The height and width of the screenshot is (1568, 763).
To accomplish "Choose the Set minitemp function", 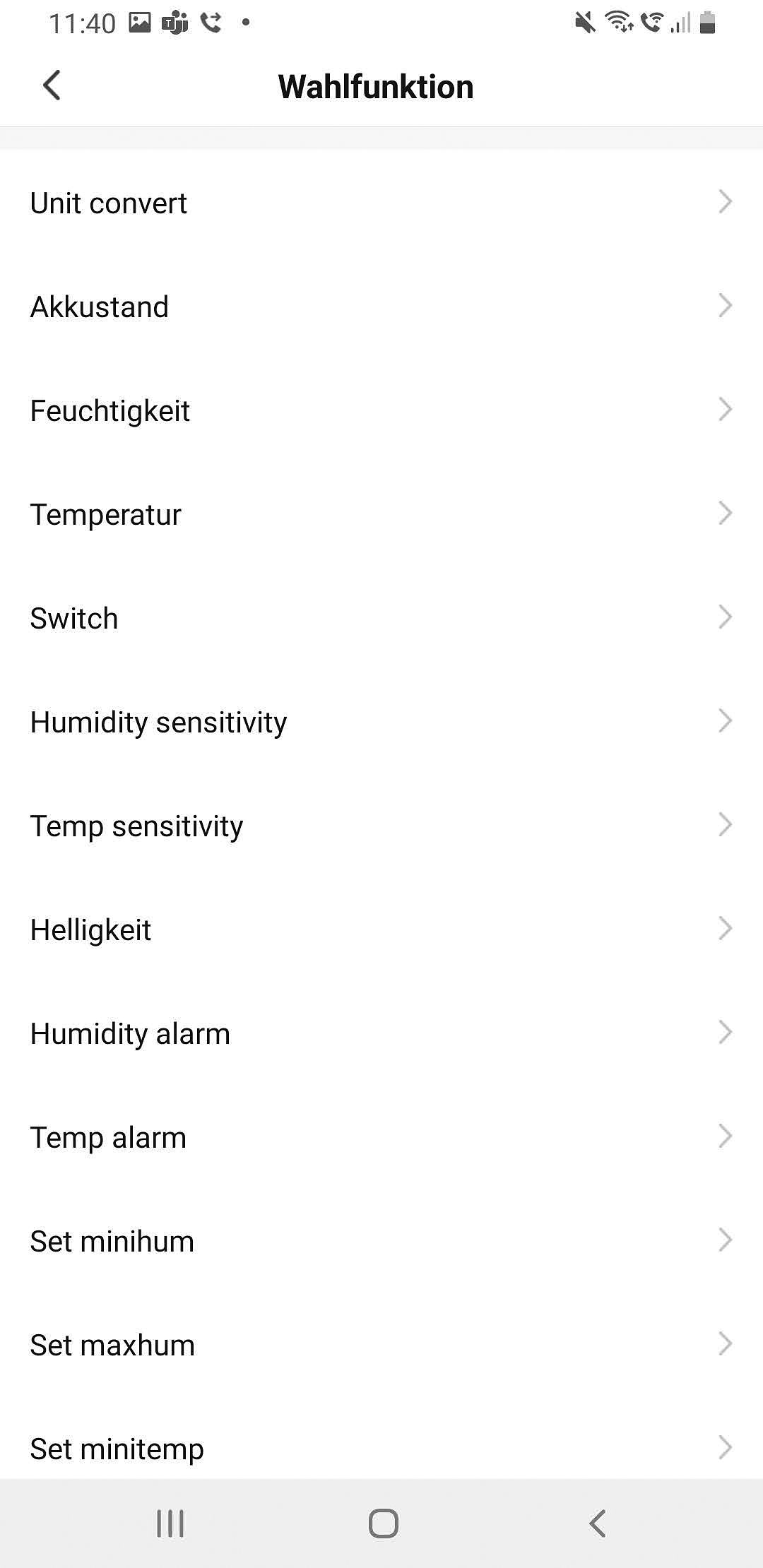I will (x=381, y=1448).
